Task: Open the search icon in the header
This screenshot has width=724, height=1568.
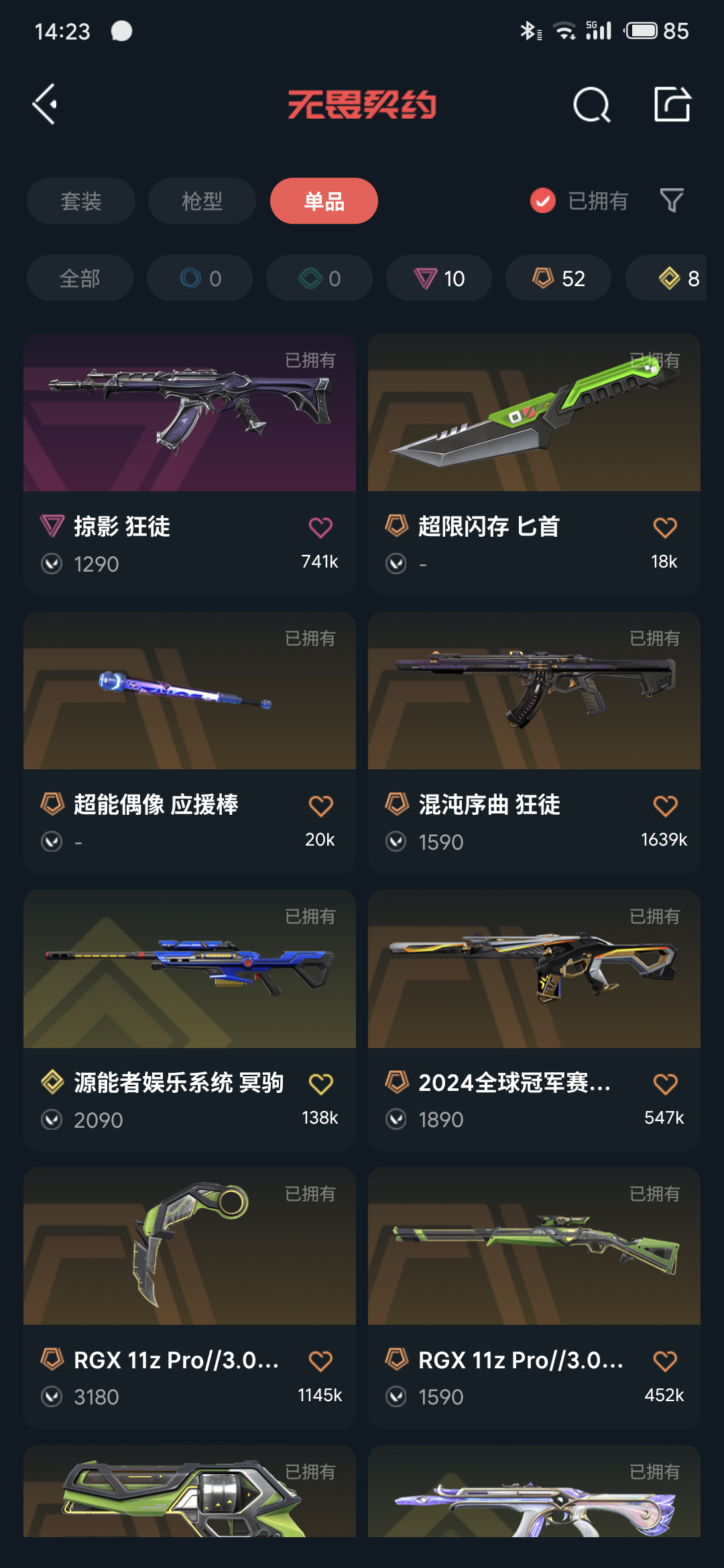Action: 591,105
